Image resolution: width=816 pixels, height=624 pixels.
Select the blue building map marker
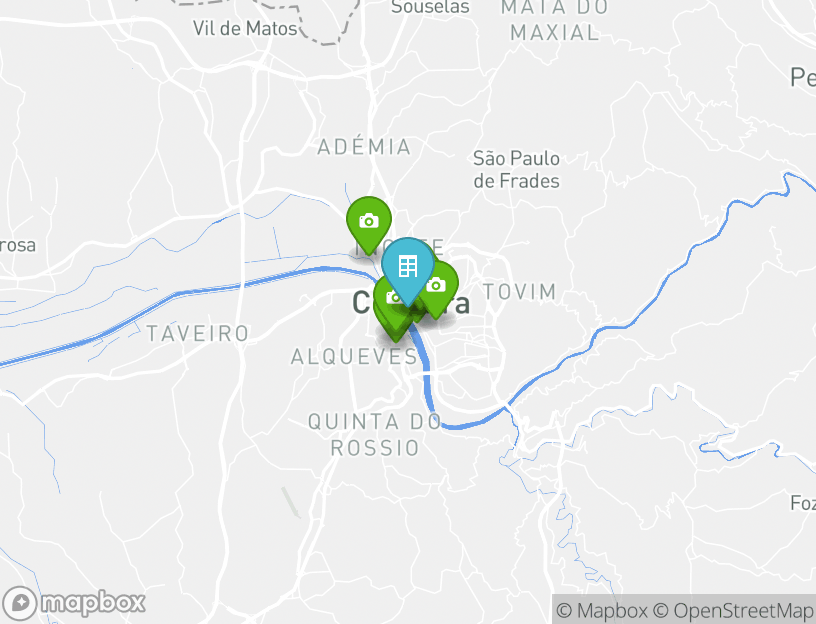[x=408, y=266]
